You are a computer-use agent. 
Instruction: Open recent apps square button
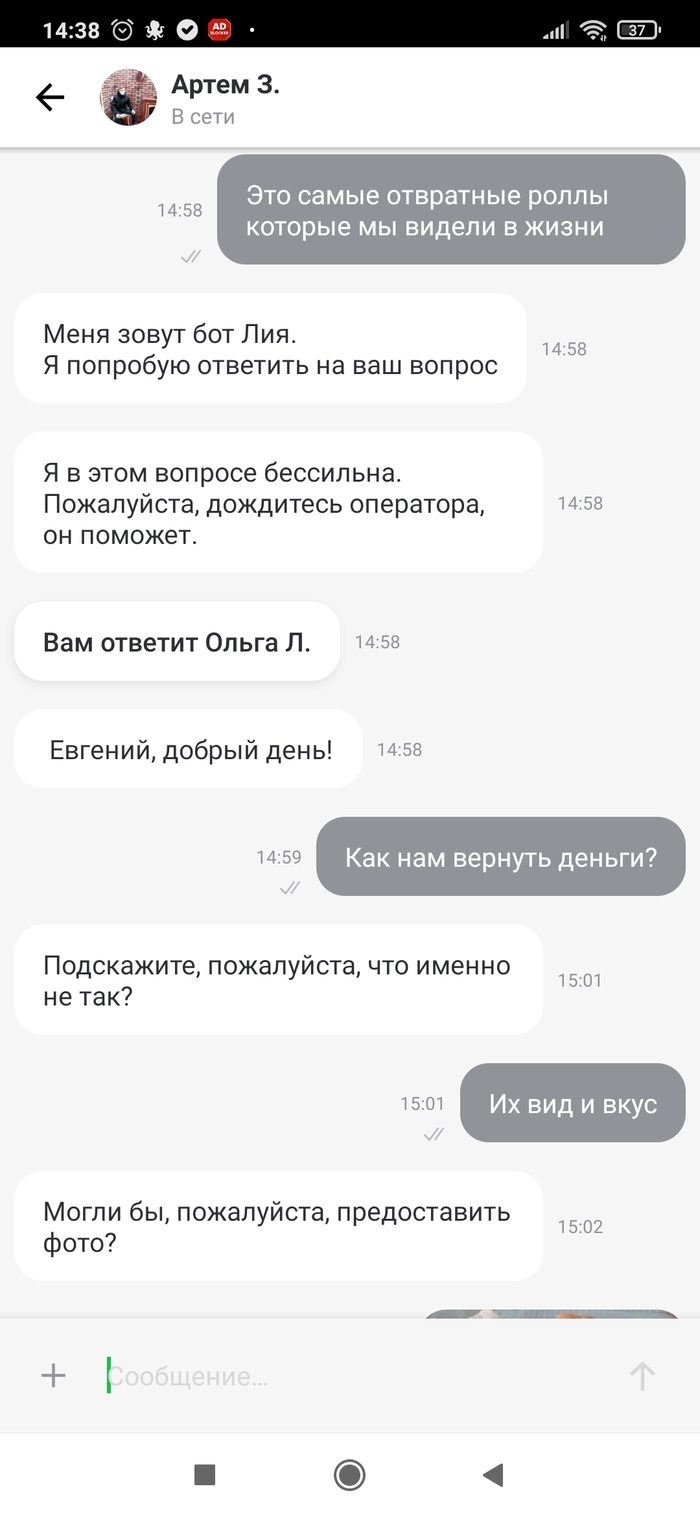(204, 1474)
